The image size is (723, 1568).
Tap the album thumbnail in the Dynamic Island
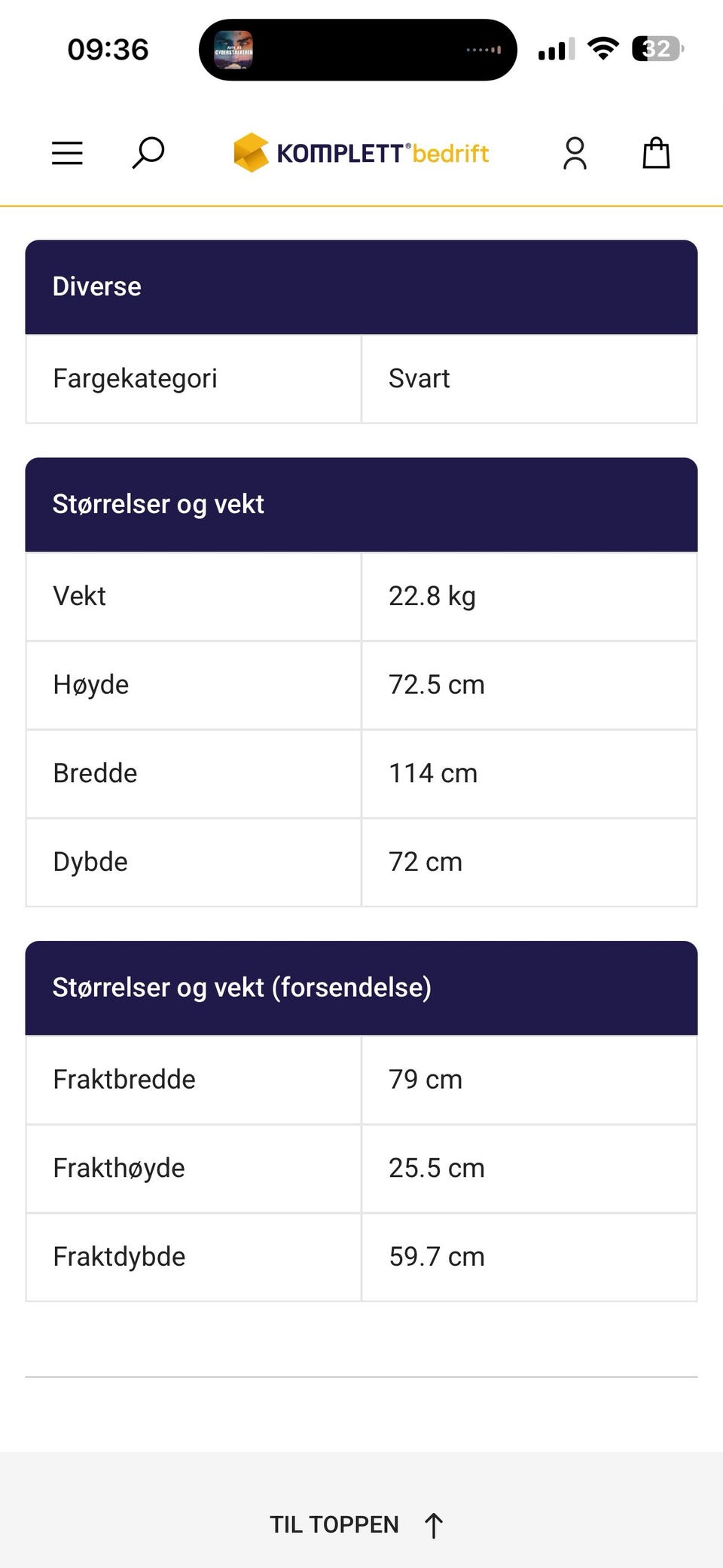click(234, 50)
